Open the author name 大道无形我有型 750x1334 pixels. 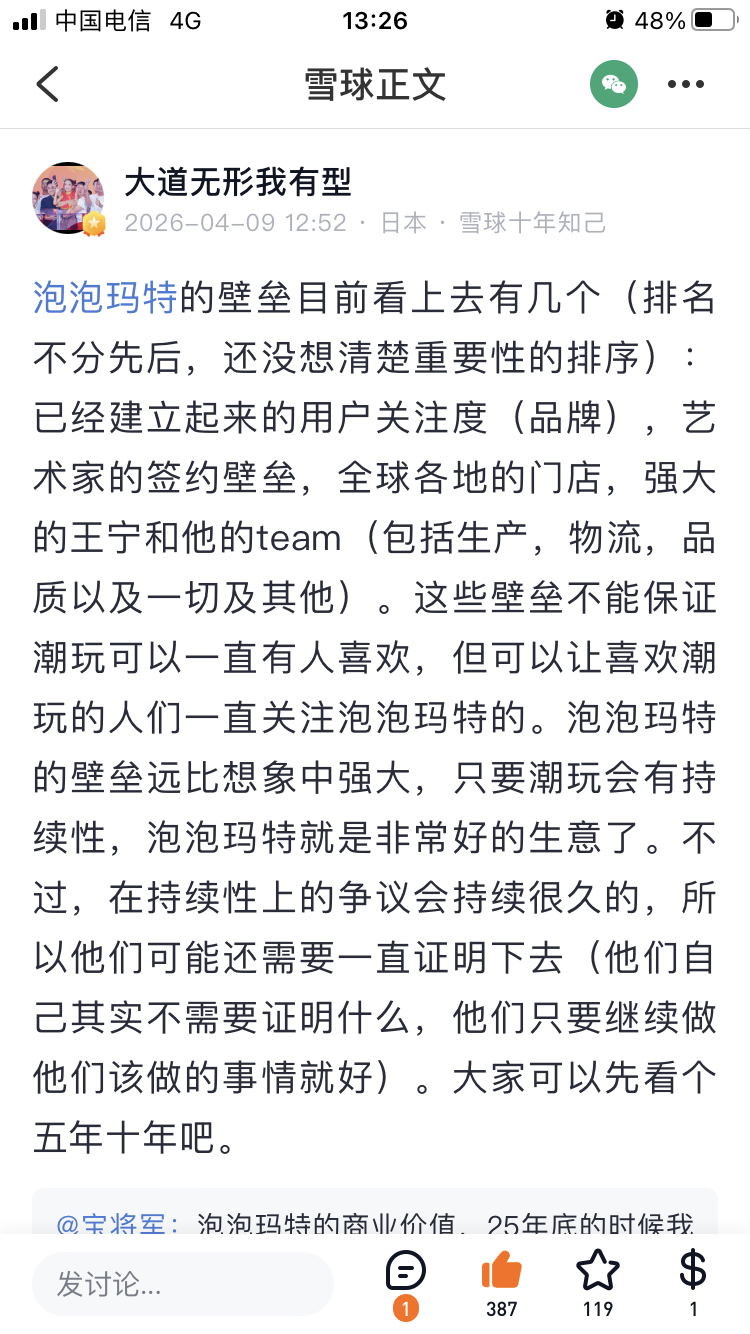click(238, 181)
